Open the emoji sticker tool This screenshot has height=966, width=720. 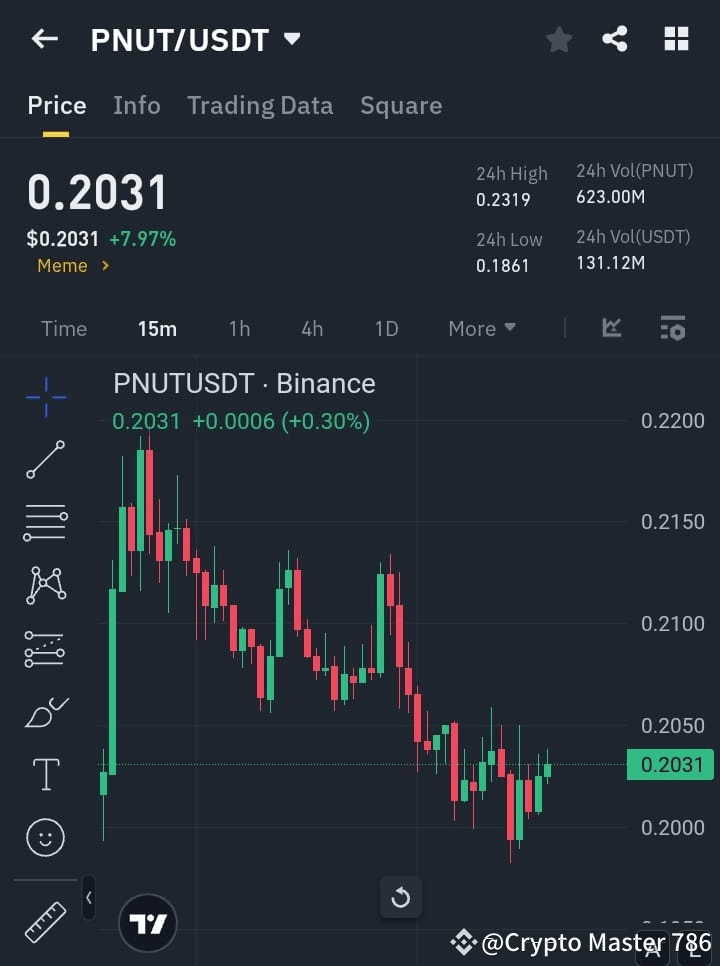[45, 837]
